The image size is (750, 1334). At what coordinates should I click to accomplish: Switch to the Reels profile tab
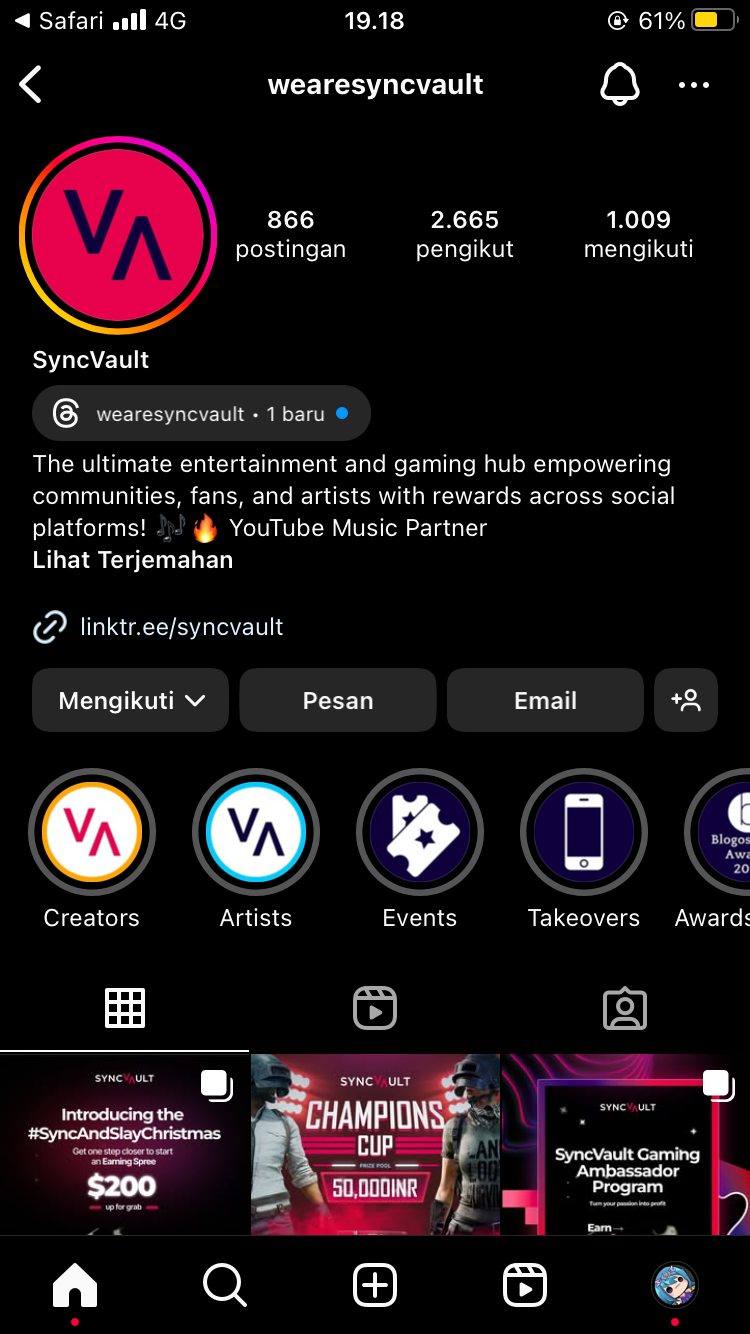375,1009
